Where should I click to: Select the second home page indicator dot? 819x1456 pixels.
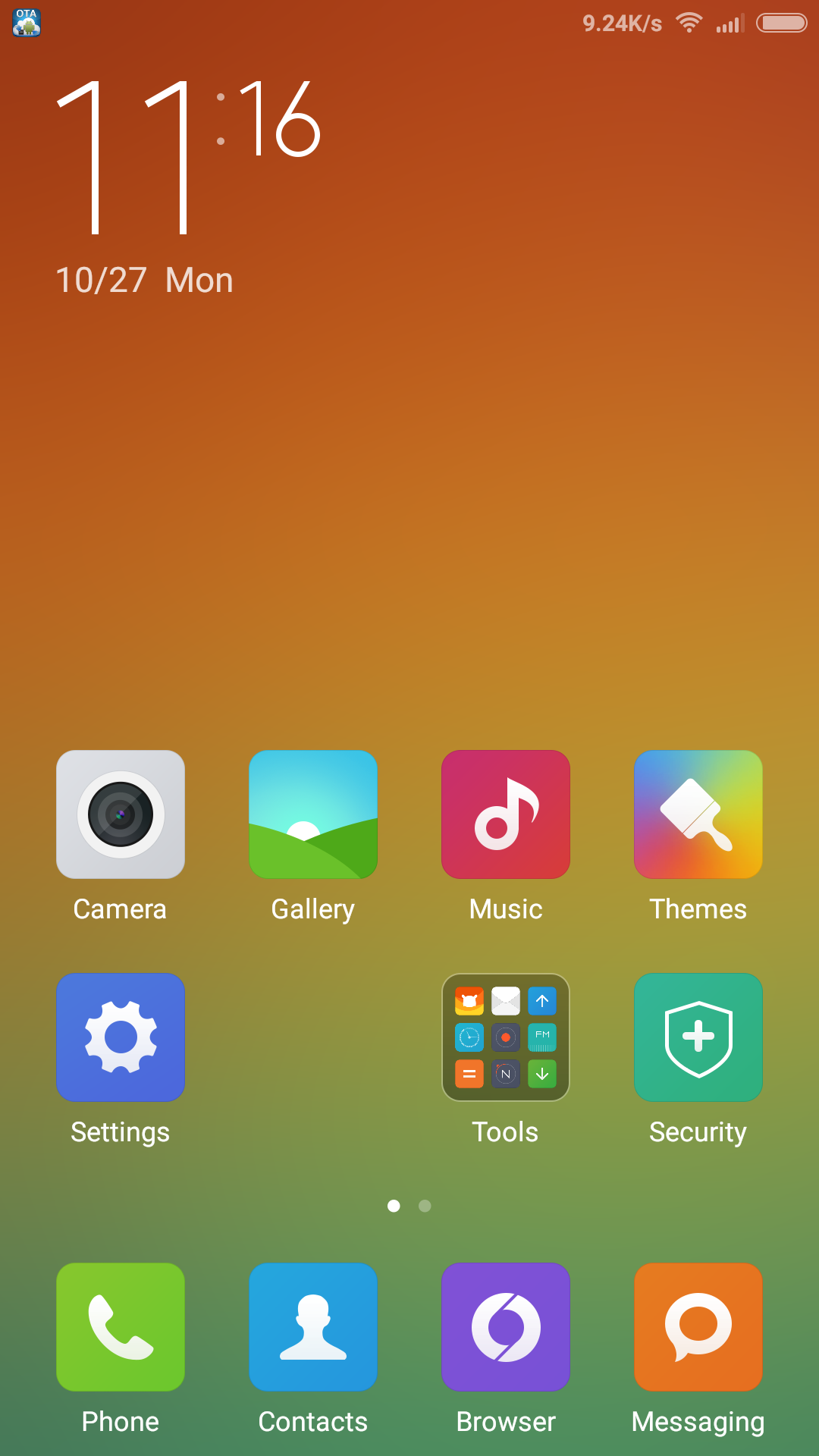425,1206
